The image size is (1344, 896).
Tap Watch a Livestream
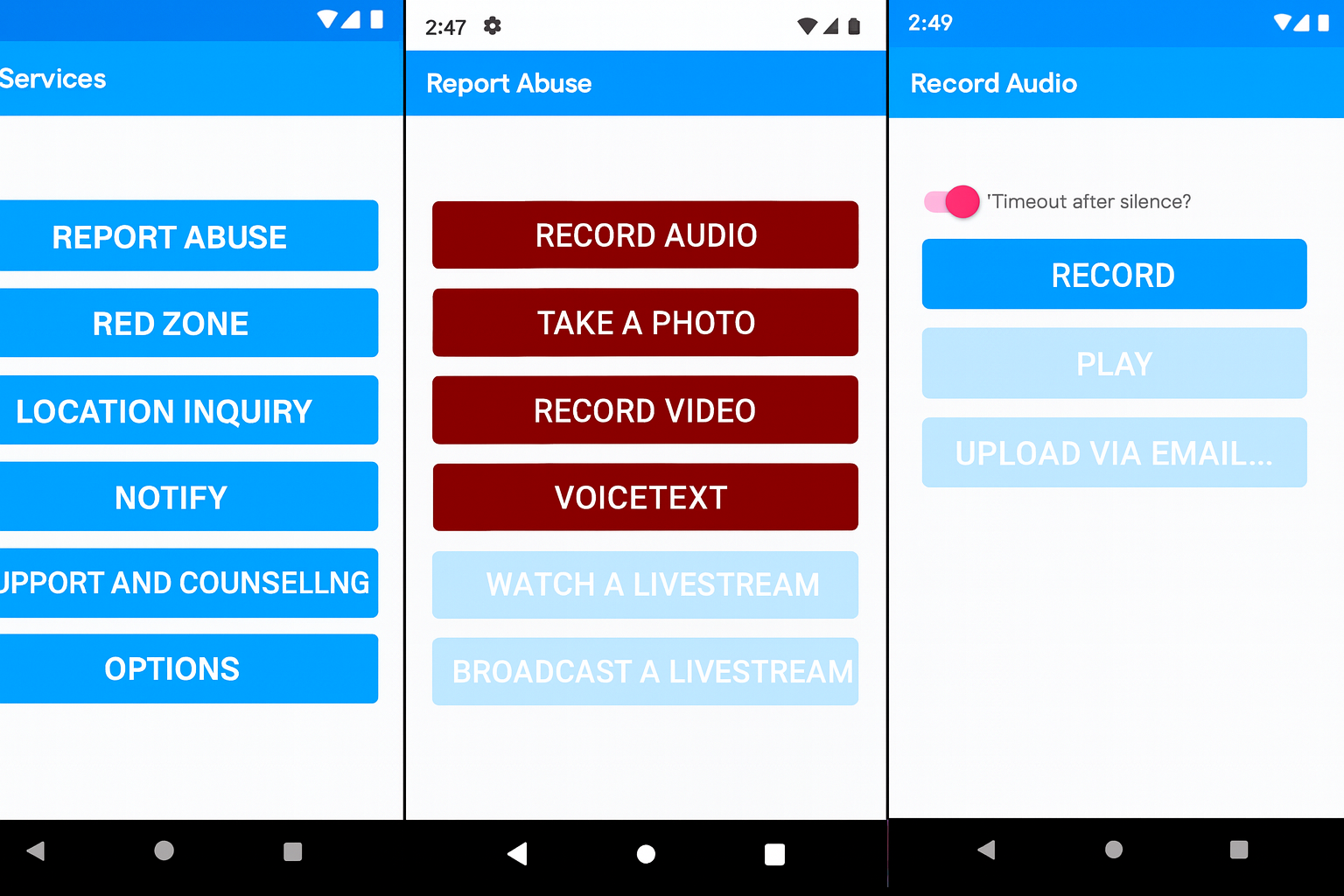coord(645,584)
